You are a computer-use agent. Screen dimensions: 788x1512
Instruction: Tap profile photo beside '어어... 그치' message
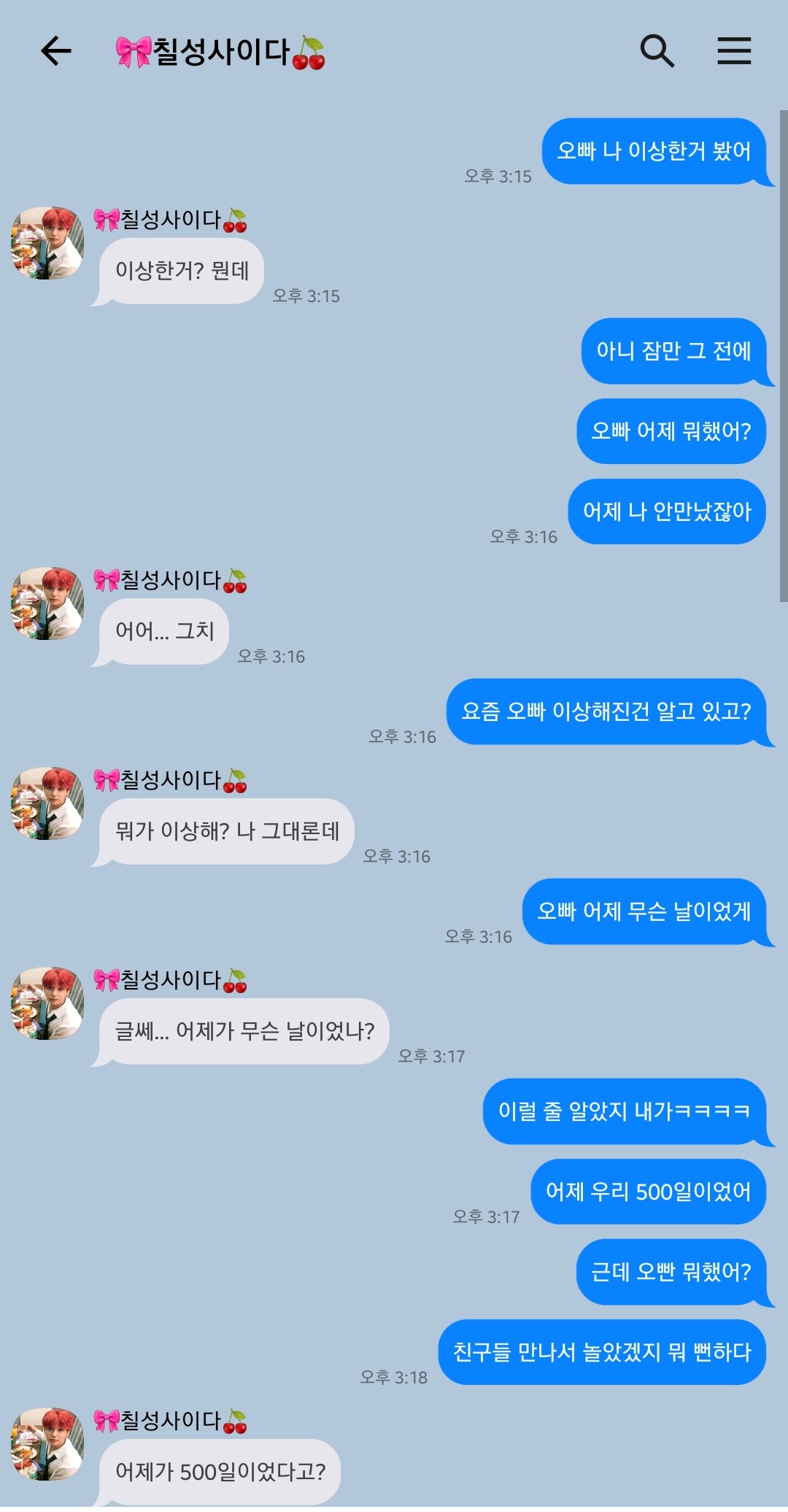(x=47, y=603)
